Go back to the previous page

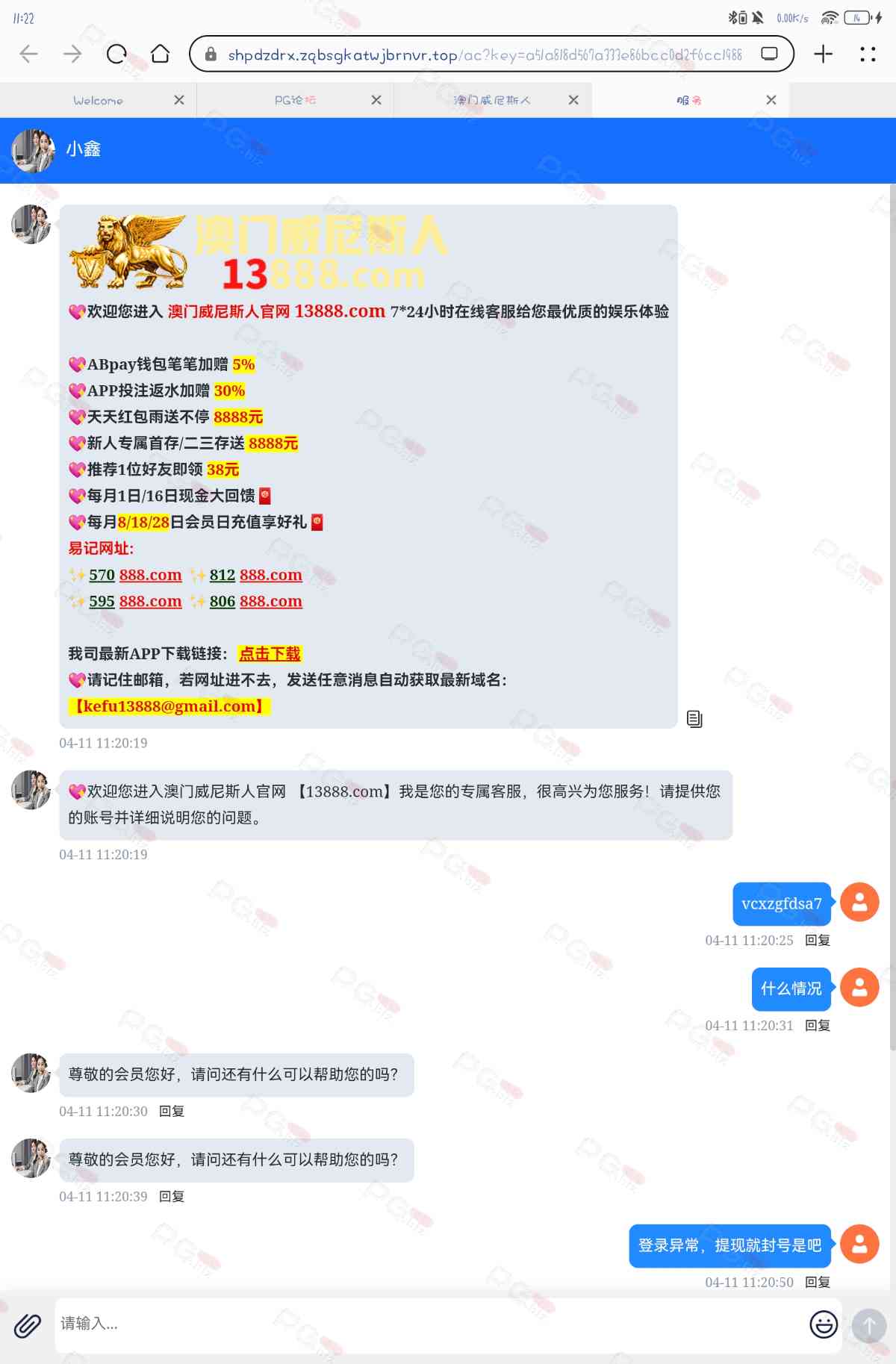pos(28,54)
